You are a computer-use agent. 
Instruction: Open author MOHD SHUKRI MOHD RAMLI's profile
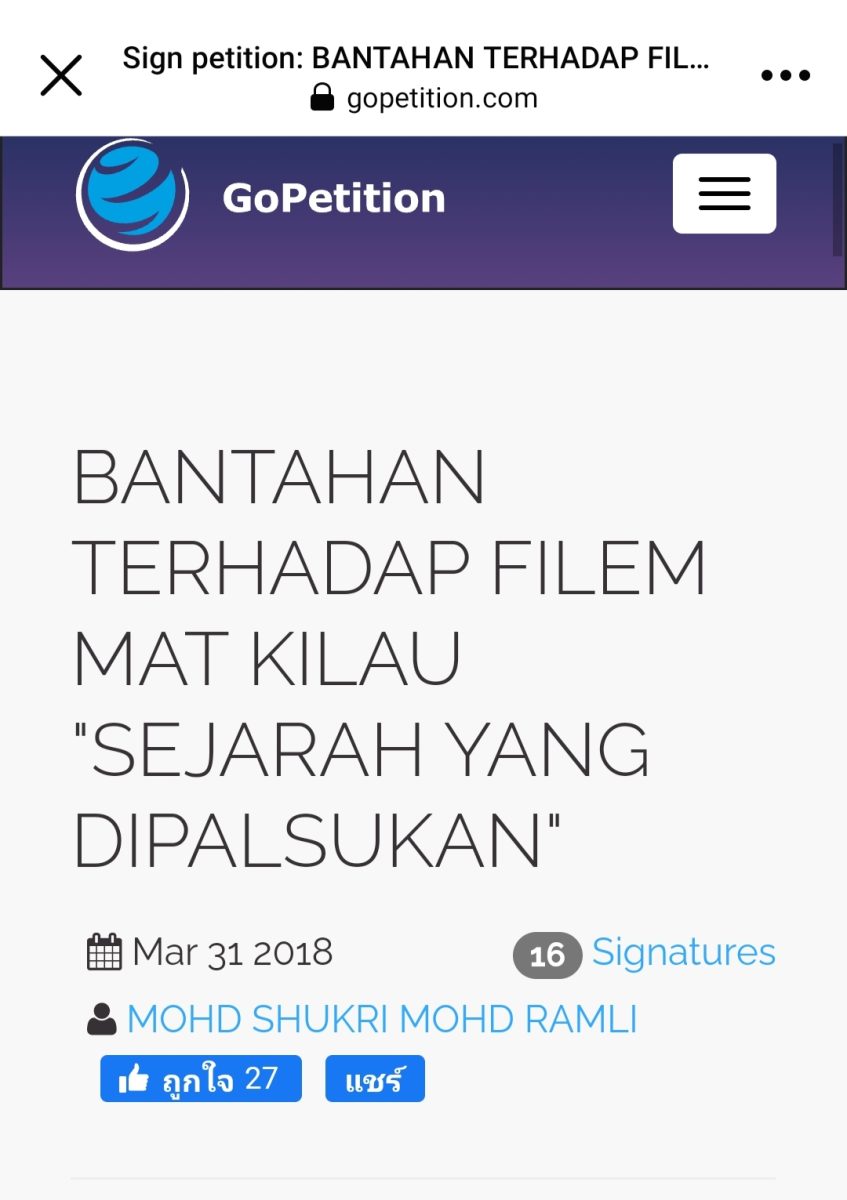pos(381,1019)
